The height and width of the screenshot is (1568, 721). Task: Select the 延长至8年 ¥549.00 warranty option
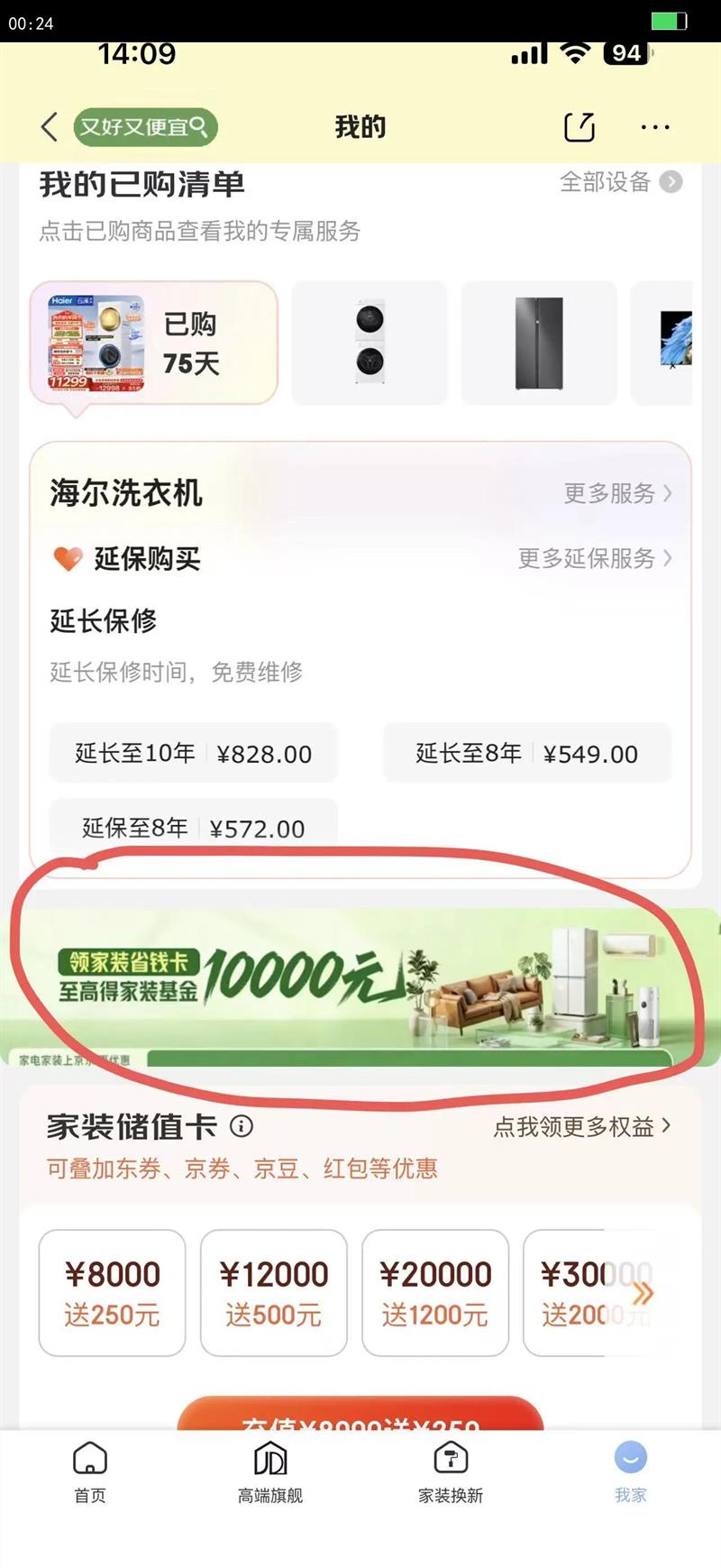tap(526, 753)
